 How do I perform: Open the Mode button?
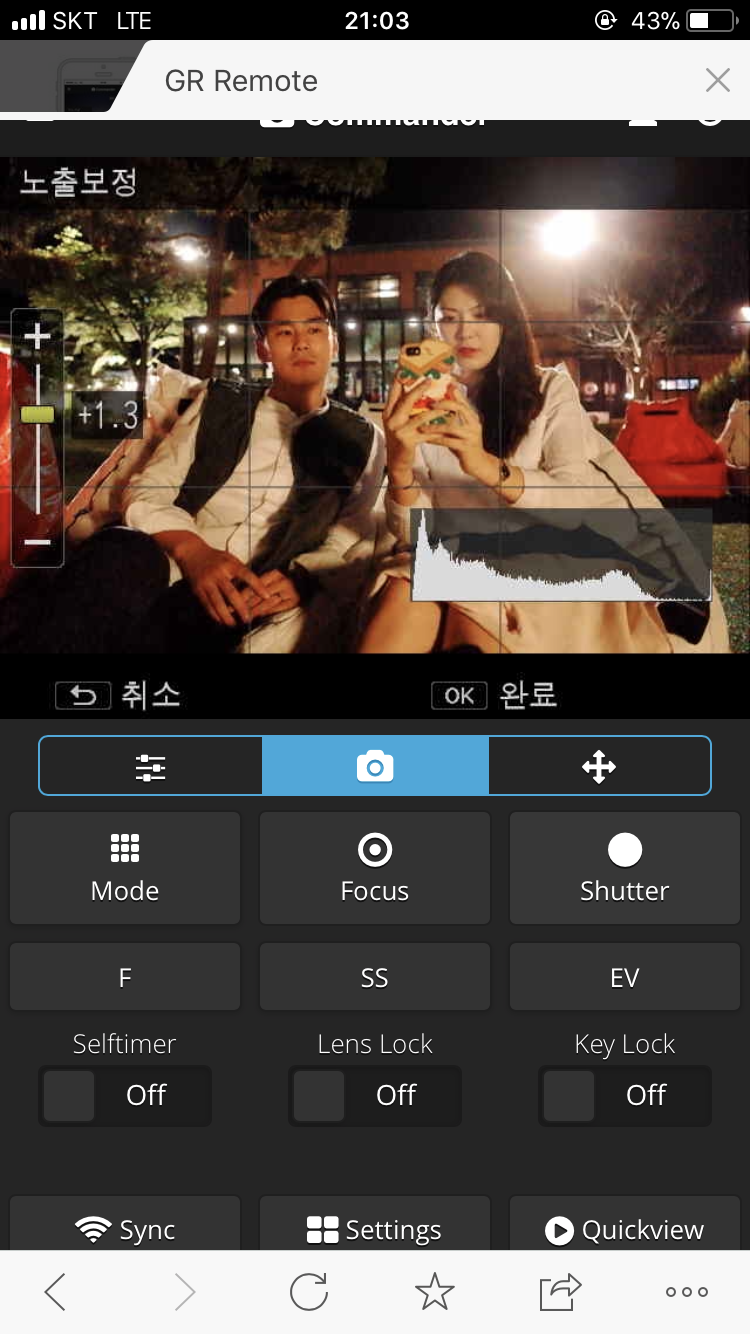[125, 868]
